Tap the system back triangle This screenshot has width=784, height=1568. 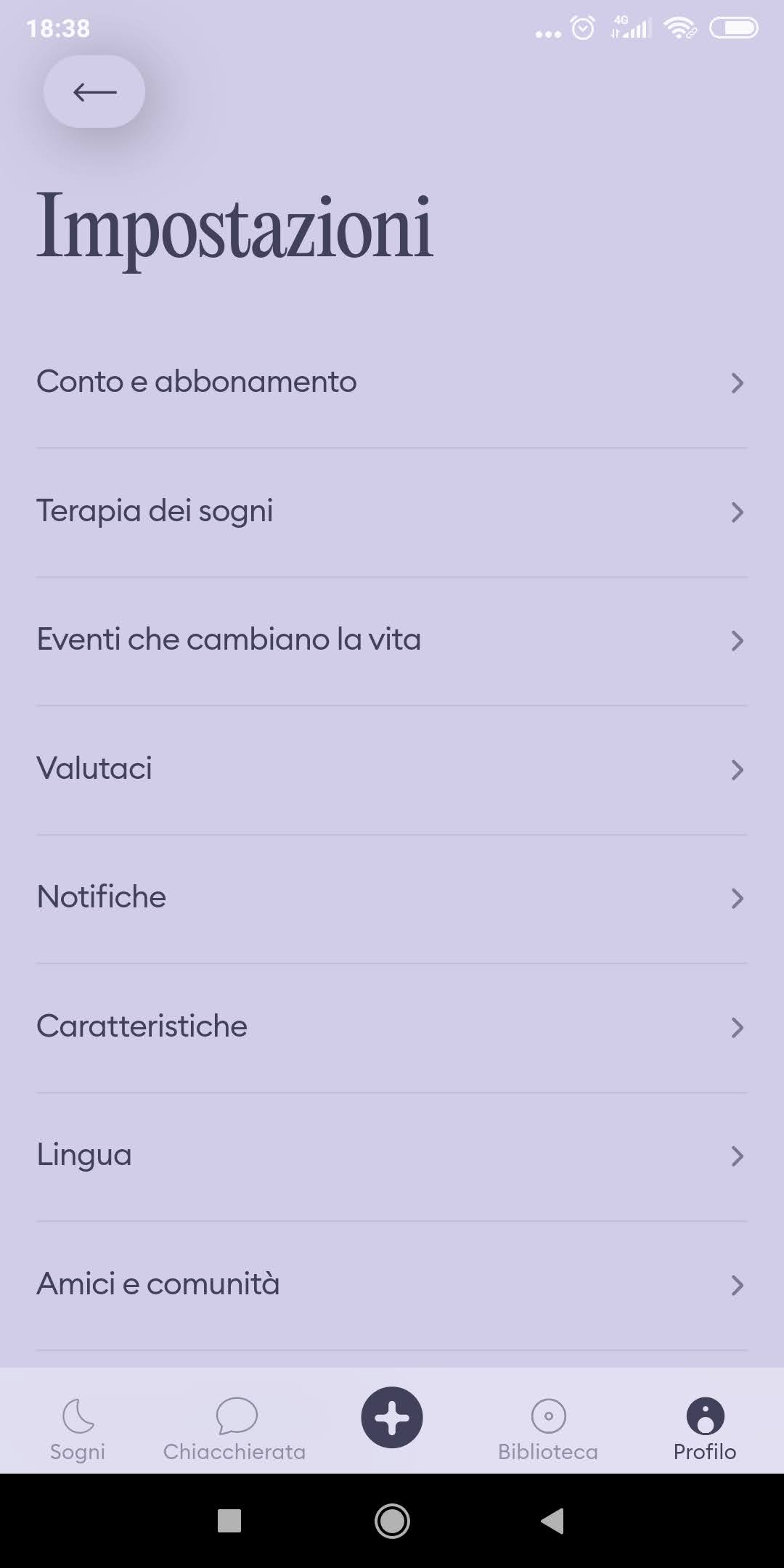pos(552,1521)
